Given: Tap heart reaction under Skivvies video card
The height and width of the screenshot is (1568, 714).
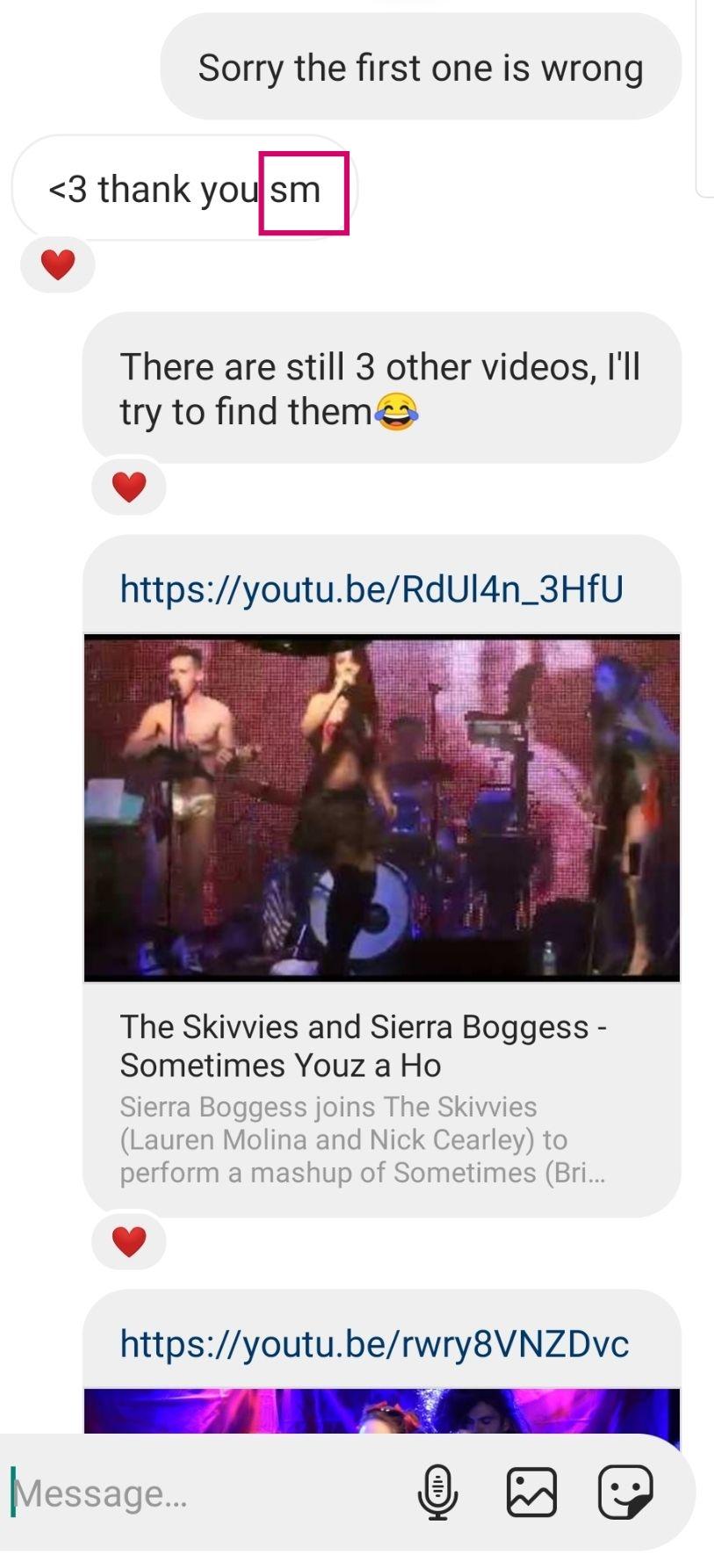Looking at the screenshot, I should pyautogui.click(x=129, y=1241).
